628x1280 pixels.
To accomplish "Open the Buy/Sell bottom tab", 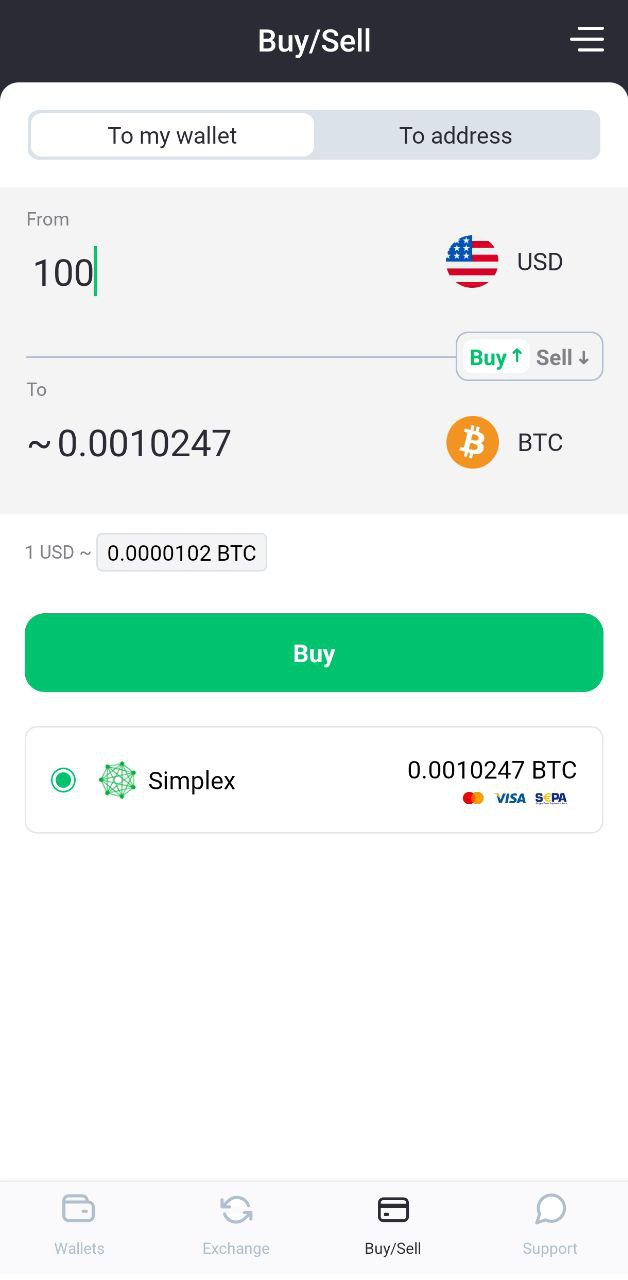I will coord(393,1224).
